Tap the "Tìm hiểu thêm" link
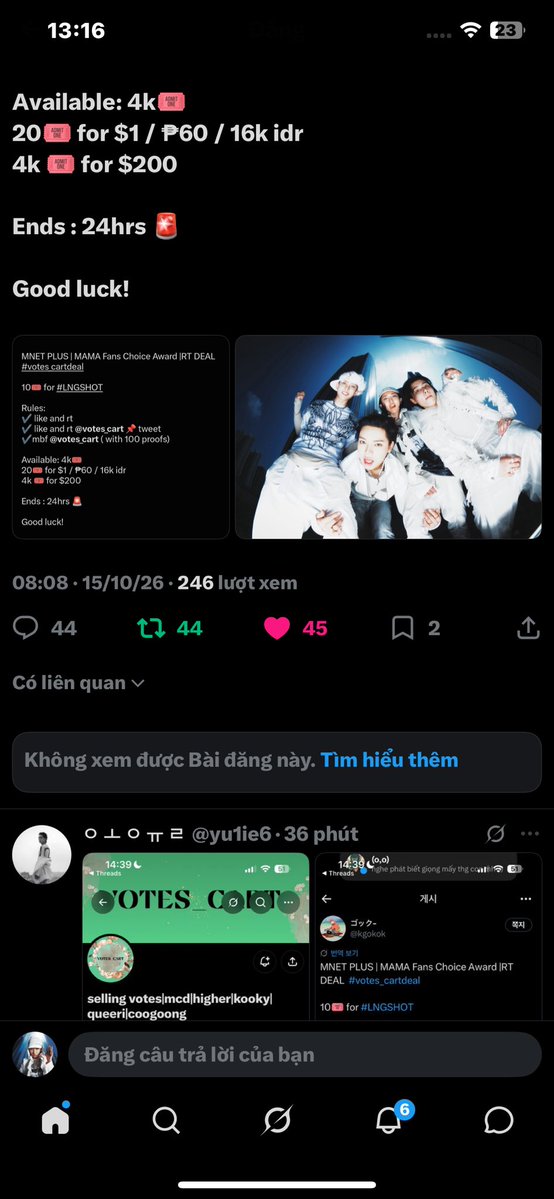The height and width of the screenshot is (1199, 554). click(389, 760)
